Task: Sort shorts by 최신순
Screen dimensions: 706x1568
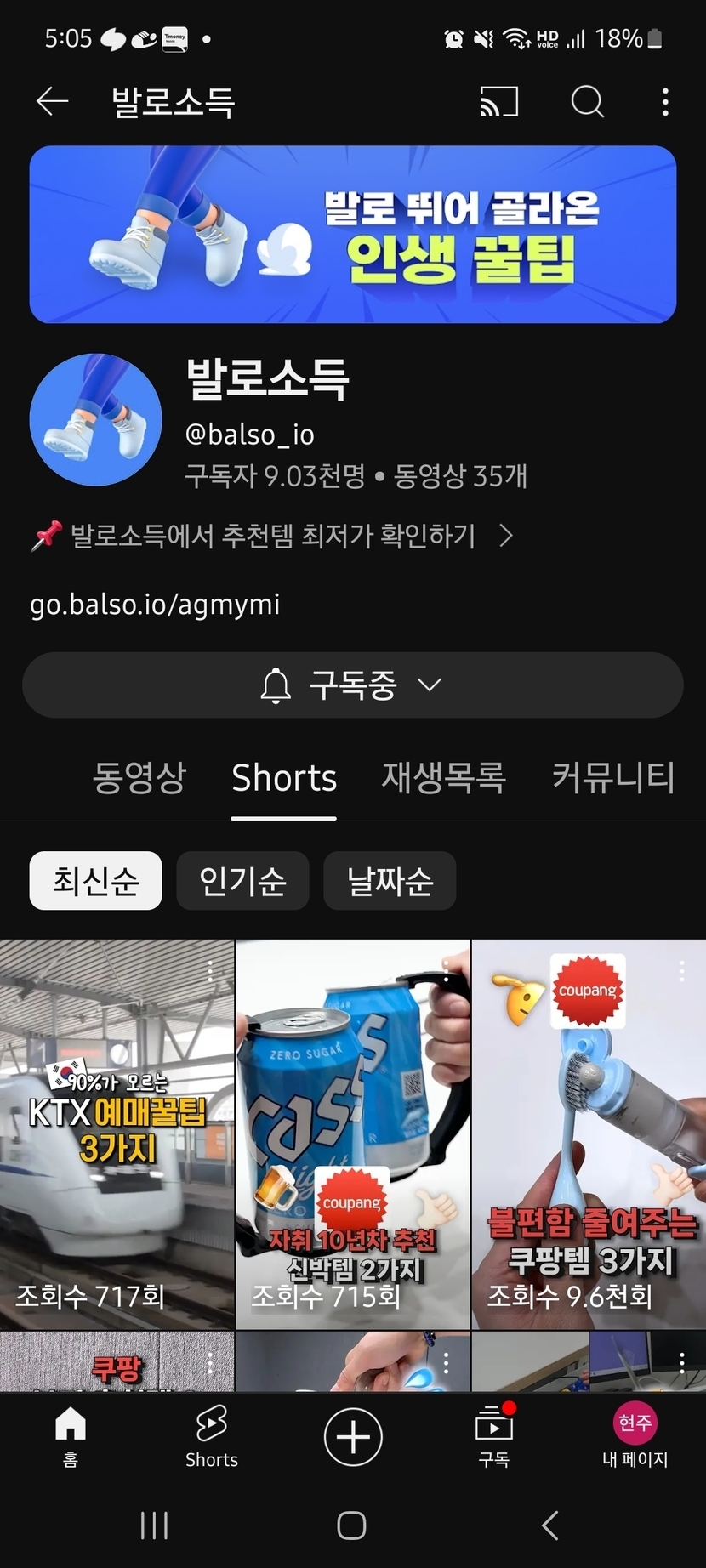Action: 95,881
